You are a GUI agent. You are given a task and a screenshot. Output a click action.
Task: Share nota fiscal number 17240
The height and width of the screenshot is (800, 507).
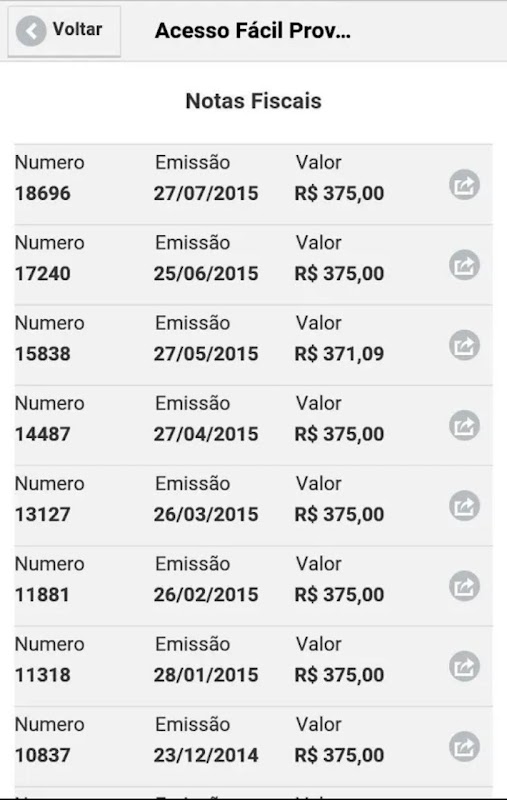464,265
